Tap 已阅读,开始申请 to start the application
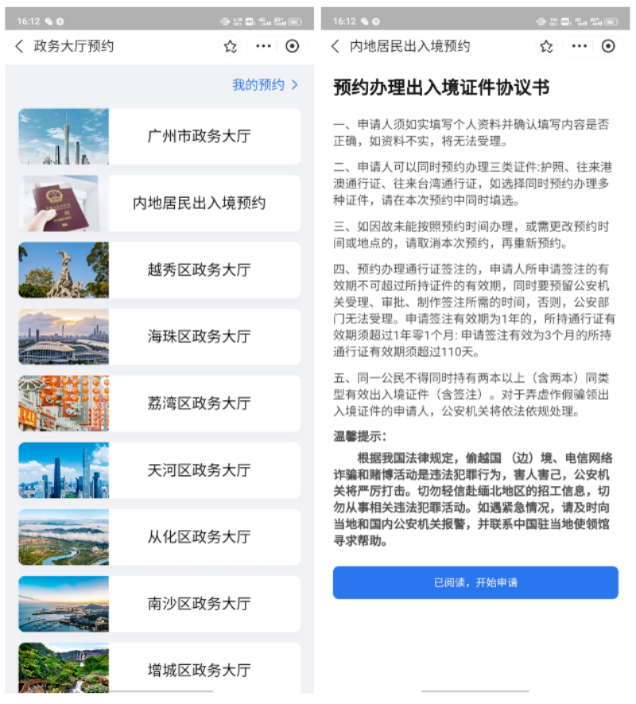Screen dimensions: 636x704 click(x=475, y=582)
